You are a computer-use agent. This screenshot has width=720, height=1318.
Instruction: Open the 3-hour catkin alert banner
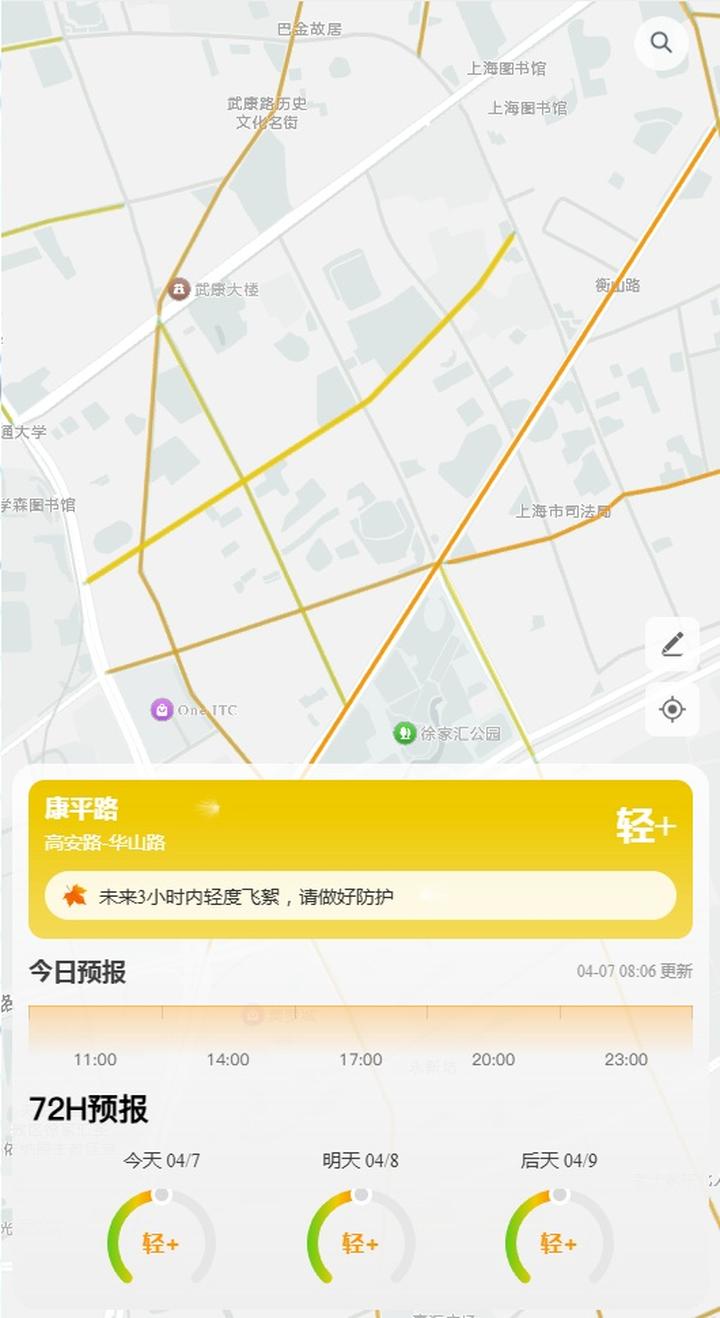pos(360,896)
